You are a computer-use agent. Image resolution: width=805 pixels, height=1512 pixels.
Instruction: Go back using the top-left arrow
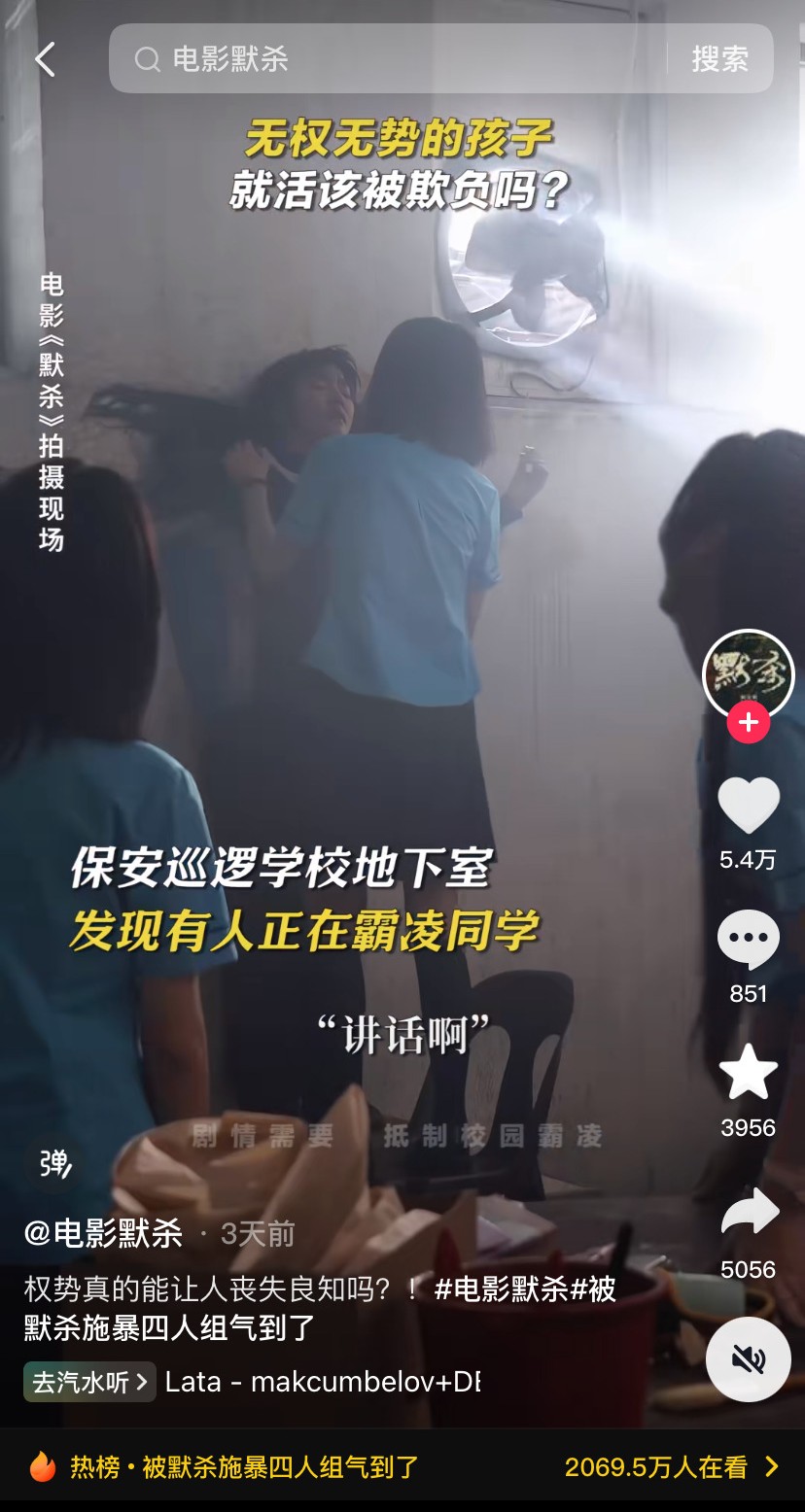point(45,59)
